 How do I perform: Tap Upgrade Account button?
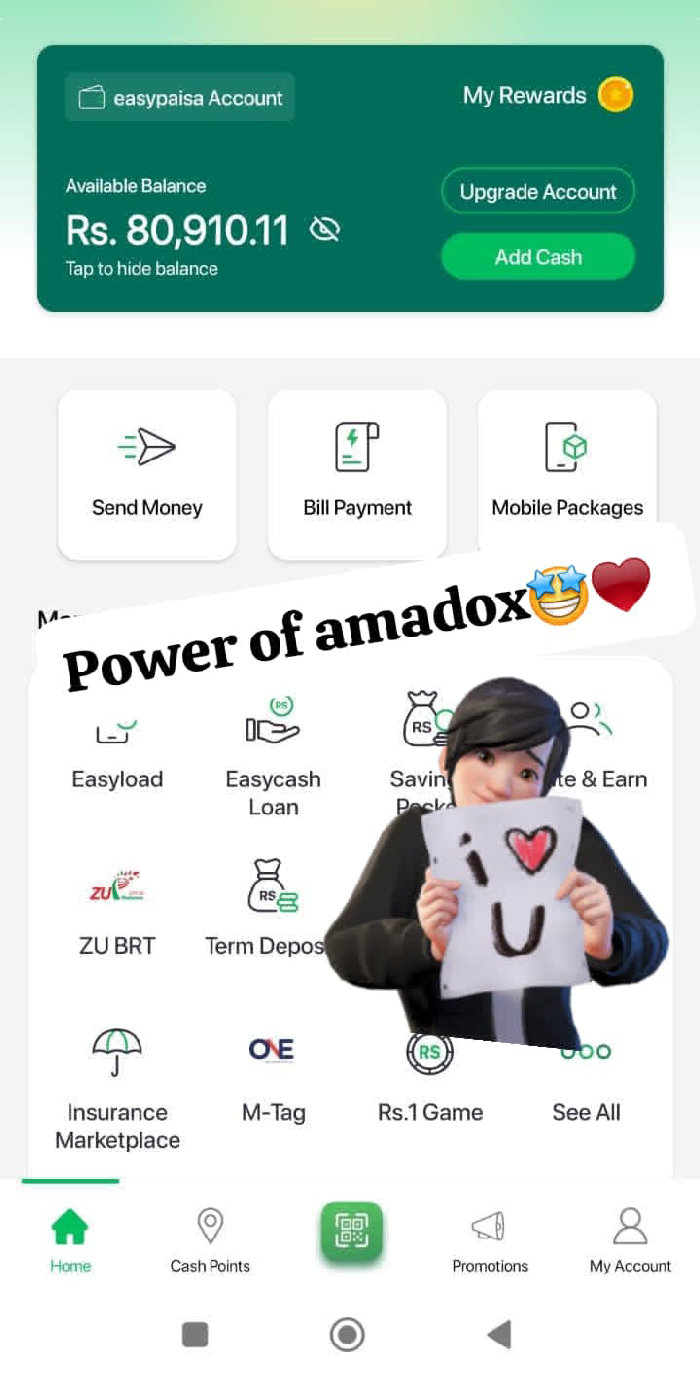point(538,192)
